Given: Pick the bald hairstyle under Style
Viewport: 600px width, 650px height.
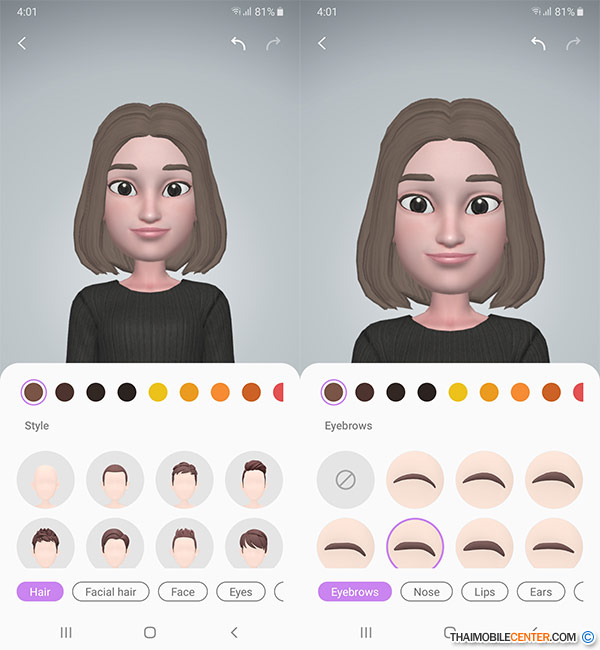Looking at the screenshot, I should (x=46, y=480).
